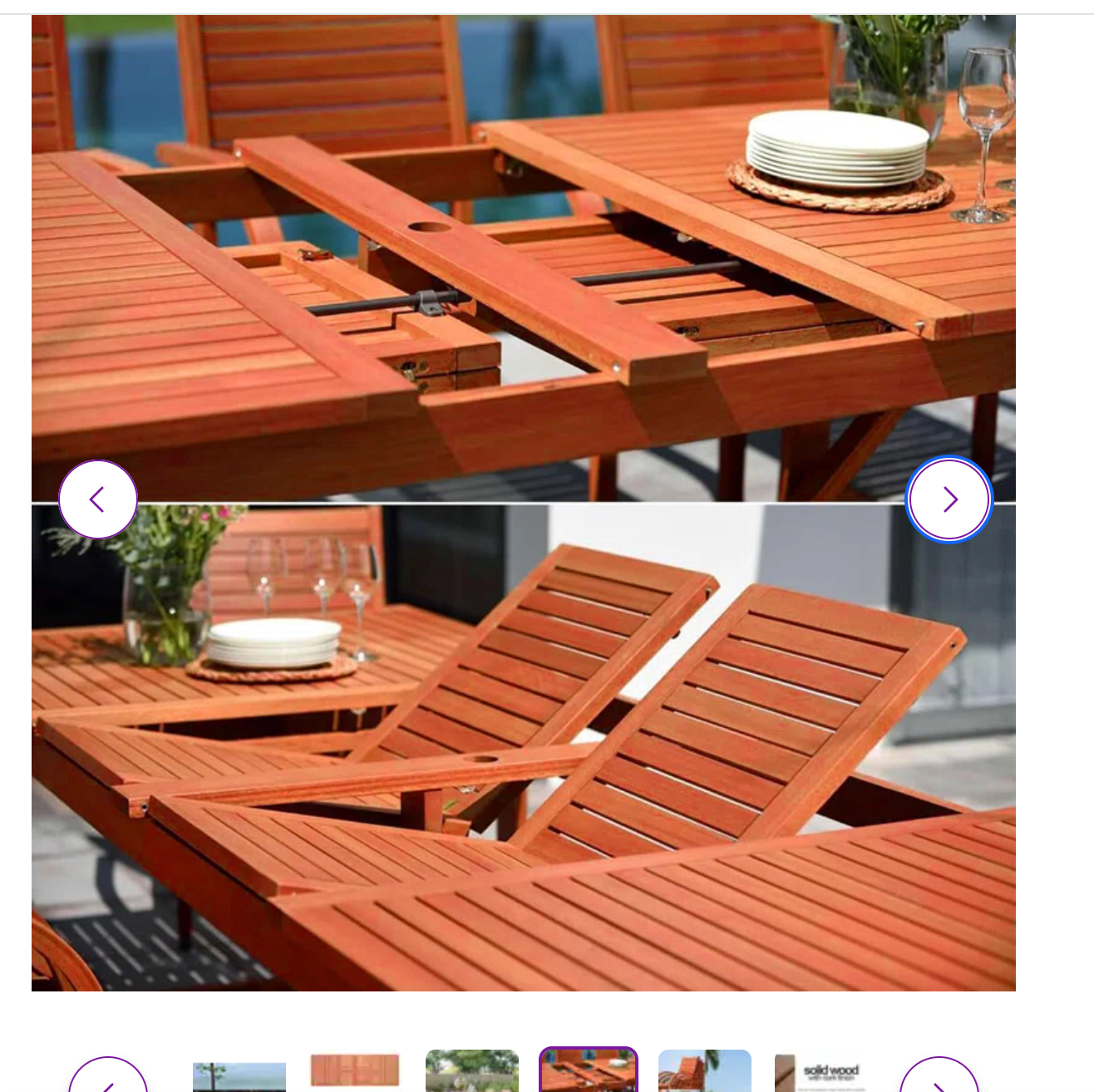This screenshot has height=1092, width=1094.
Task: Select the first thumbnail with sky view
Action: [x=239, y=1076]
